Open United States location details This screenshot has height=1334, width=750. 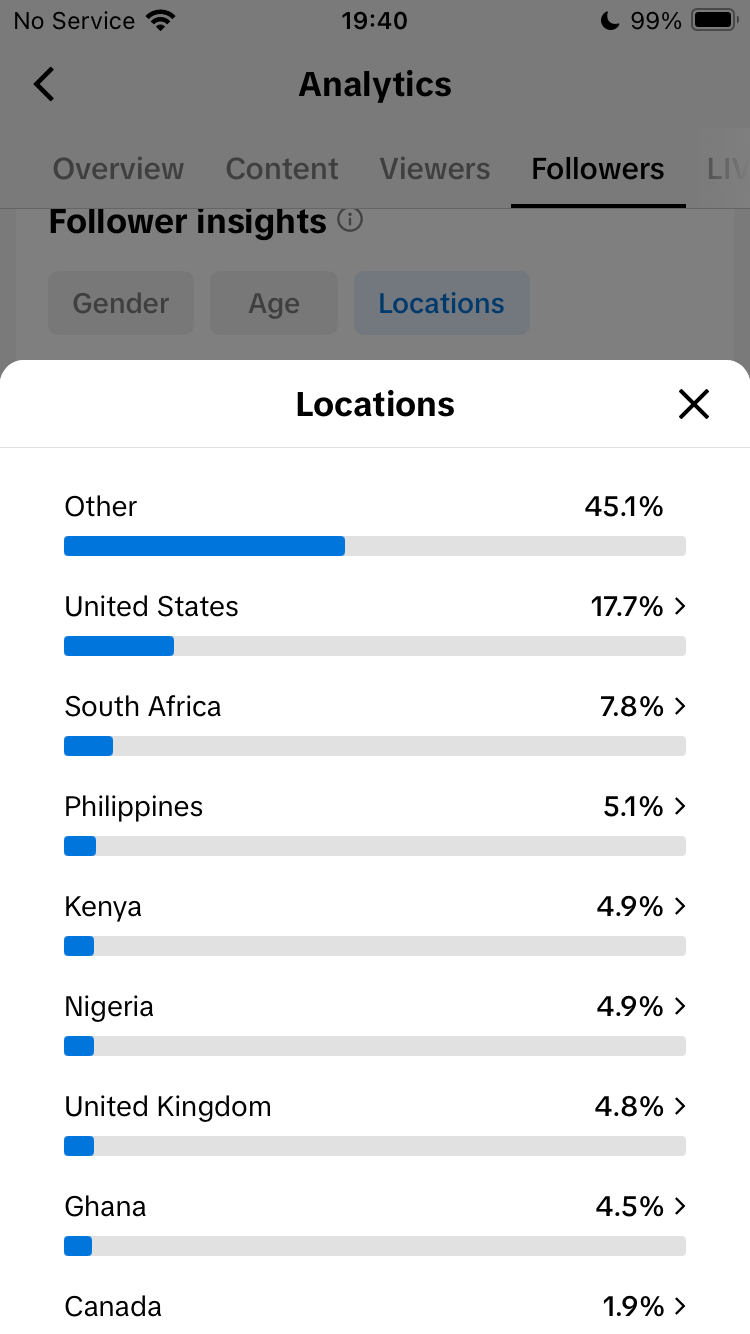[375, 623]
